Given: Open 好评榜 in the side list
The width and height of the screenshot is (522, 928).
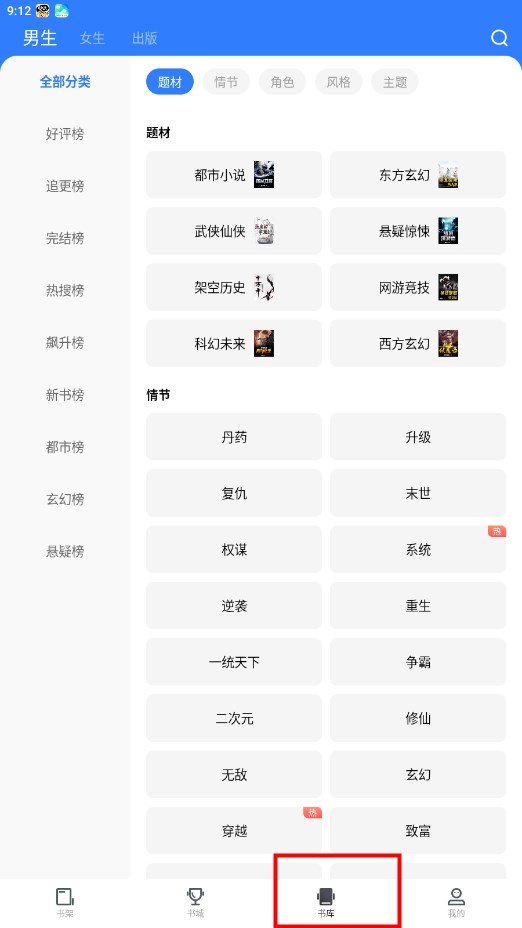Looking at the screenshot, I should pos(65,134).
